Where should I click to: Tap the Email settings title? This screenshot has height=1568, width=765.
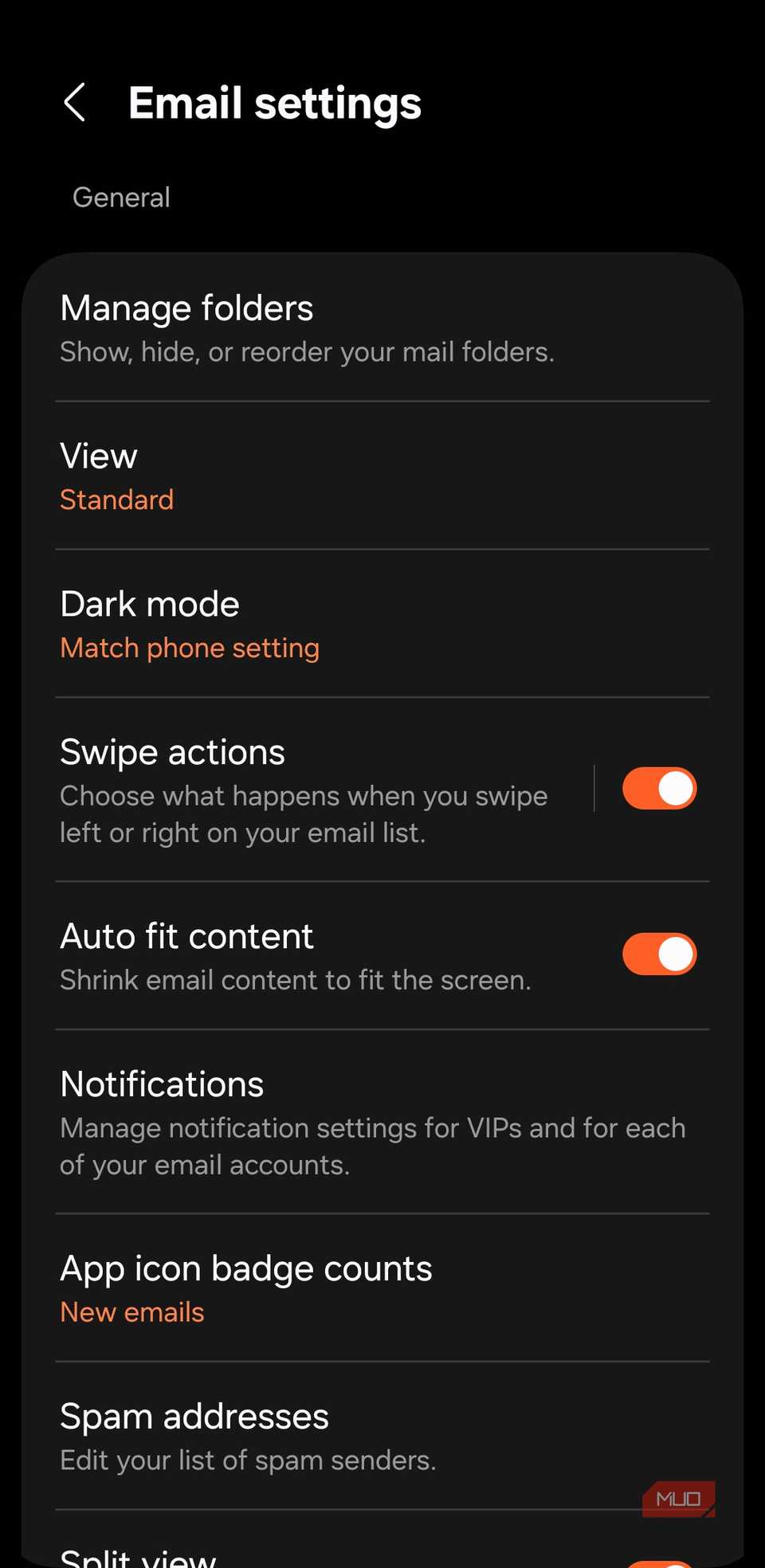275,104
